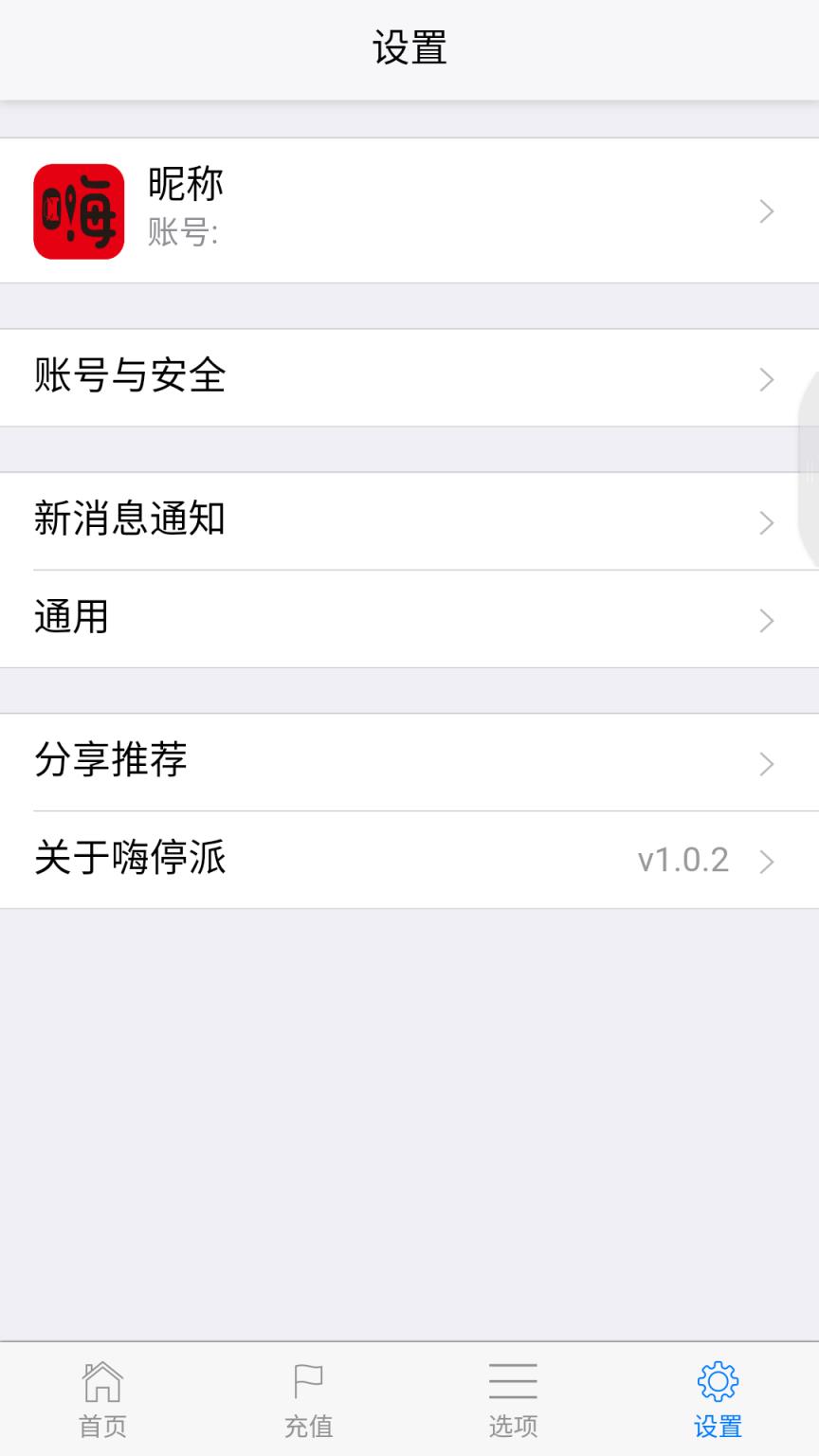Image resolution: width=819 pixels, height=1456 pixels.
Task: Expand the profile row chevron beside 昵称
Action: [766, 210]
